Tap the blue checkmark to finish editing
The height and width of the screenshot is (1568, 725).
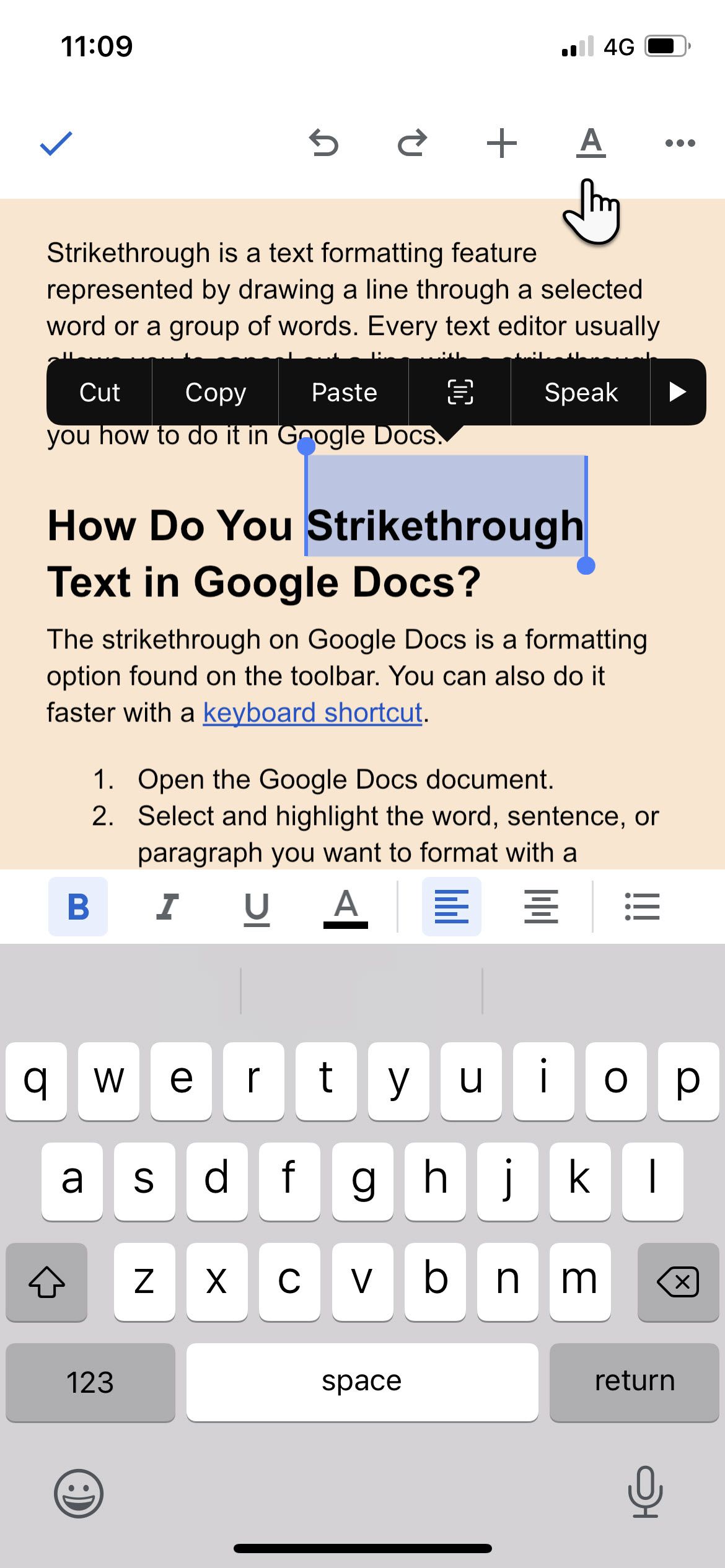[56, 144]
